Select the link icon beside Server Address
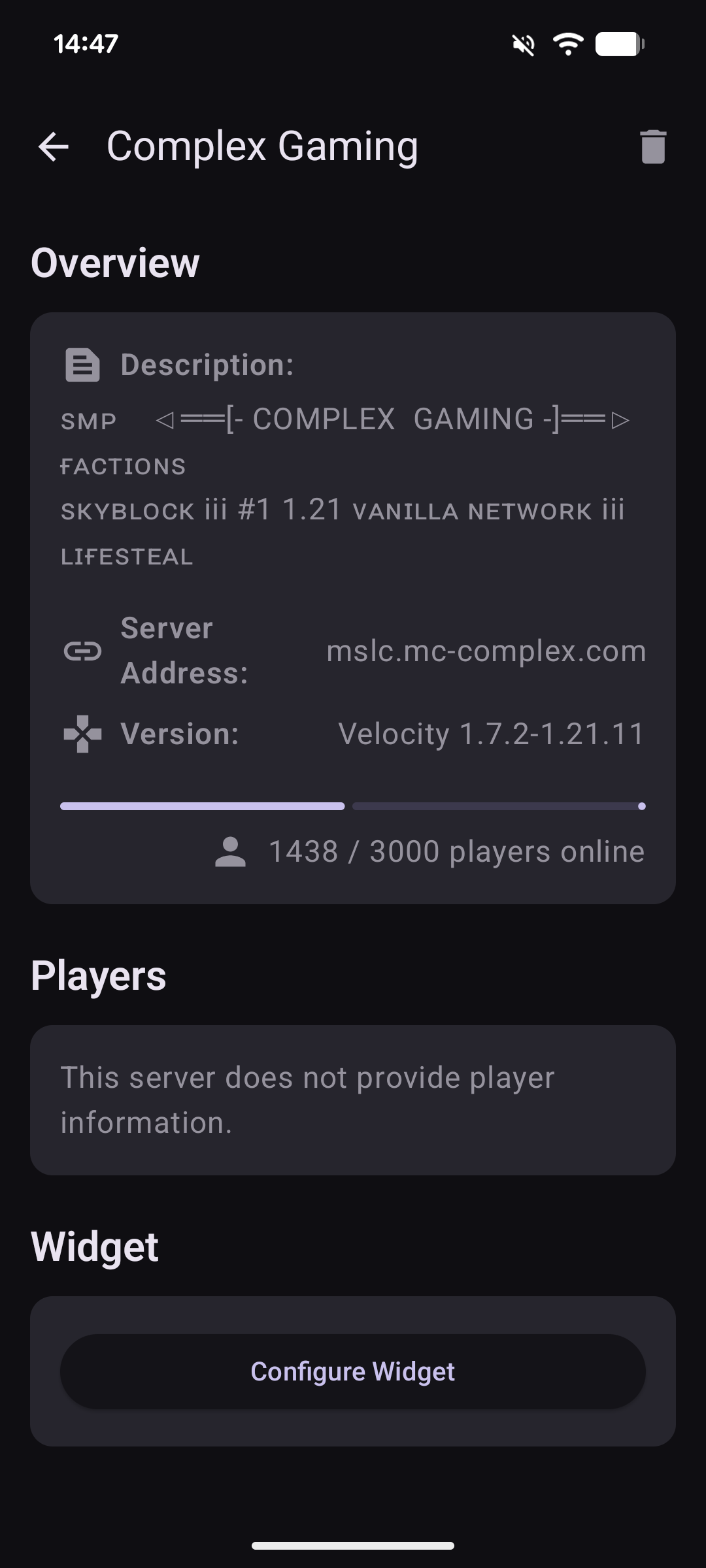The width and height of the screenshot is (706, 1568). pos(83,651)
